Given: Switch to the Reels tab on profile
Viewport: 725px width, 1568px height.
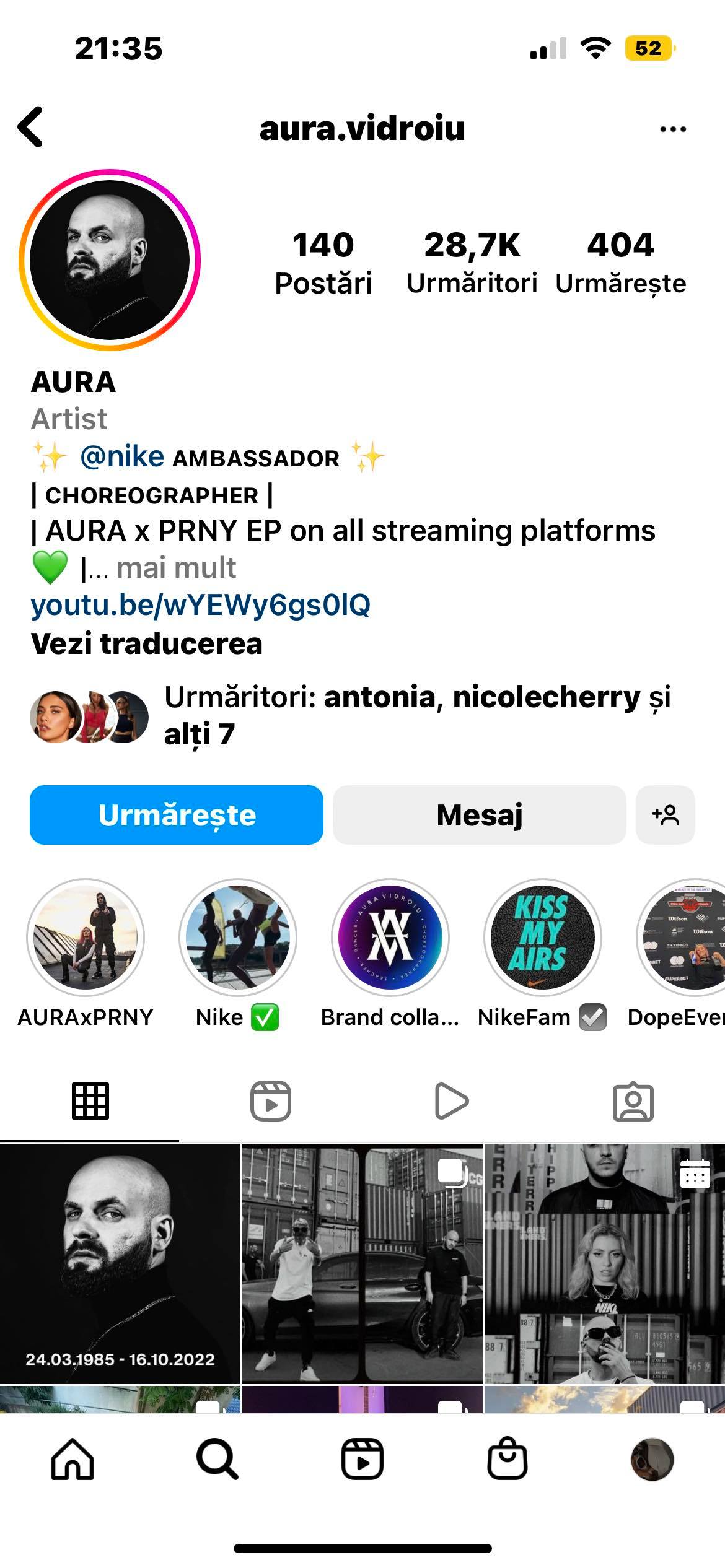Looking at the screenshot, I should (271, 1101).
